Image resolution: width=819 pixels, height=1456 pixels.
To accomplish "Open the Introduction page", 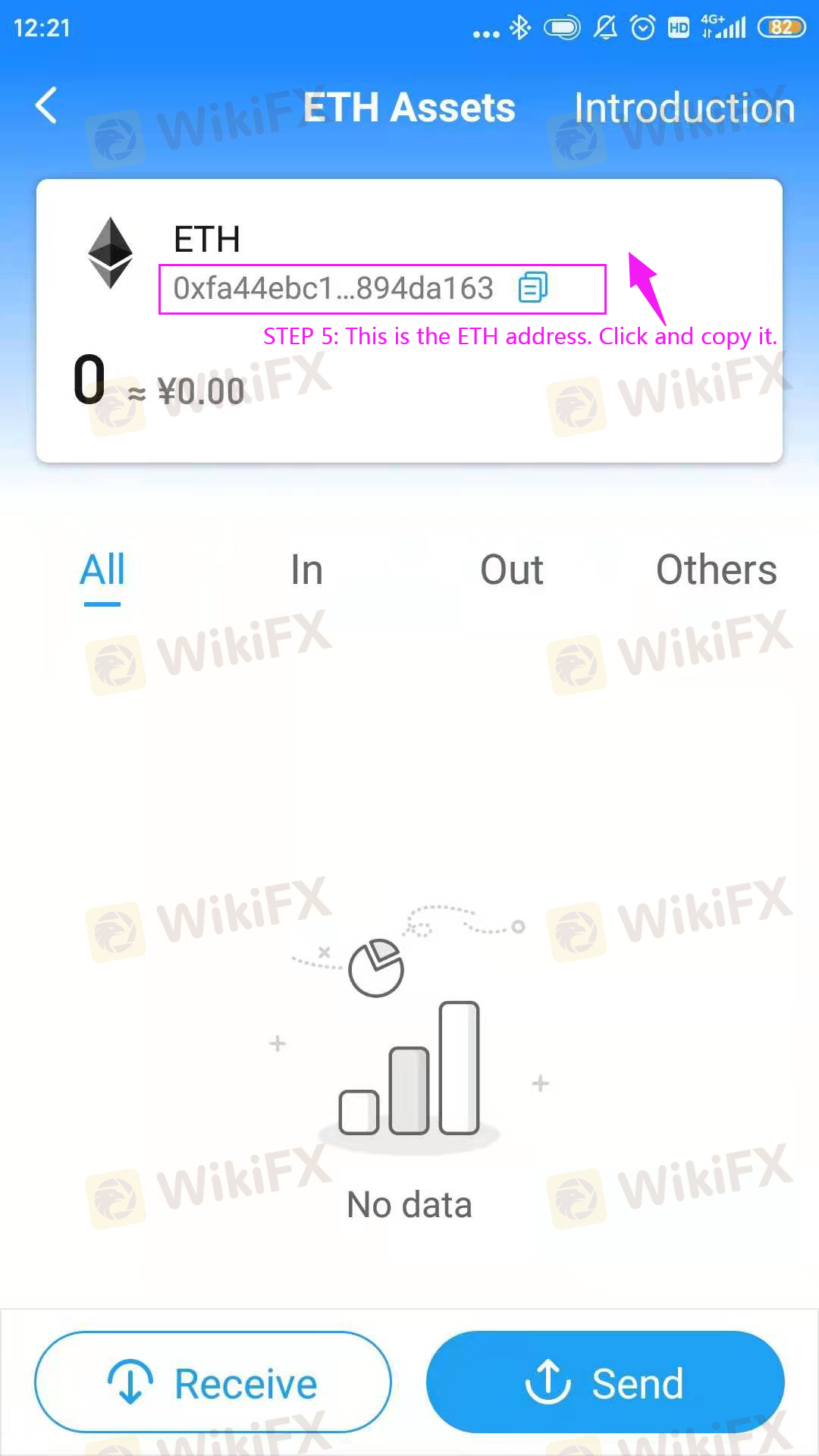I will pyautogui.click(x=684, y=108).
